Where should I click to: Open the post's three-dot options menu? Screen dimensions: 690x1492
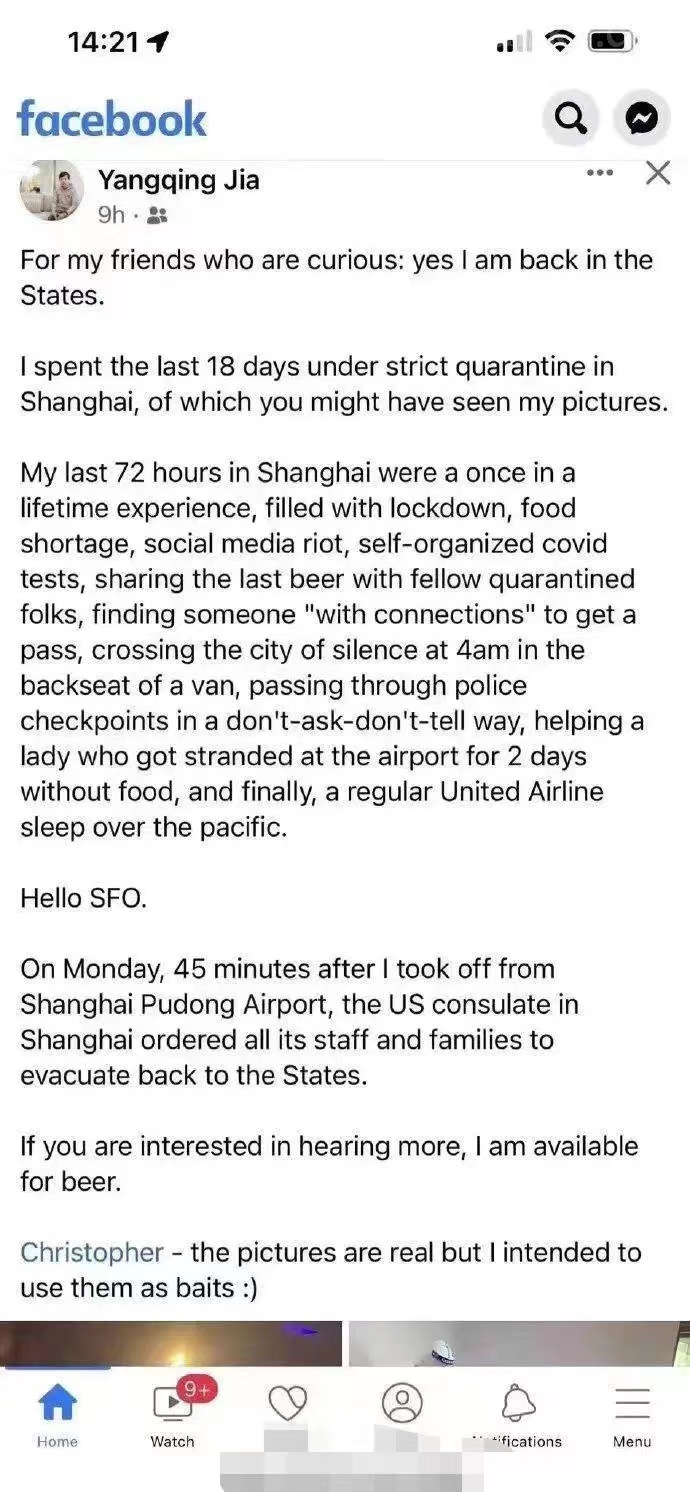click(x=599, y=174)
